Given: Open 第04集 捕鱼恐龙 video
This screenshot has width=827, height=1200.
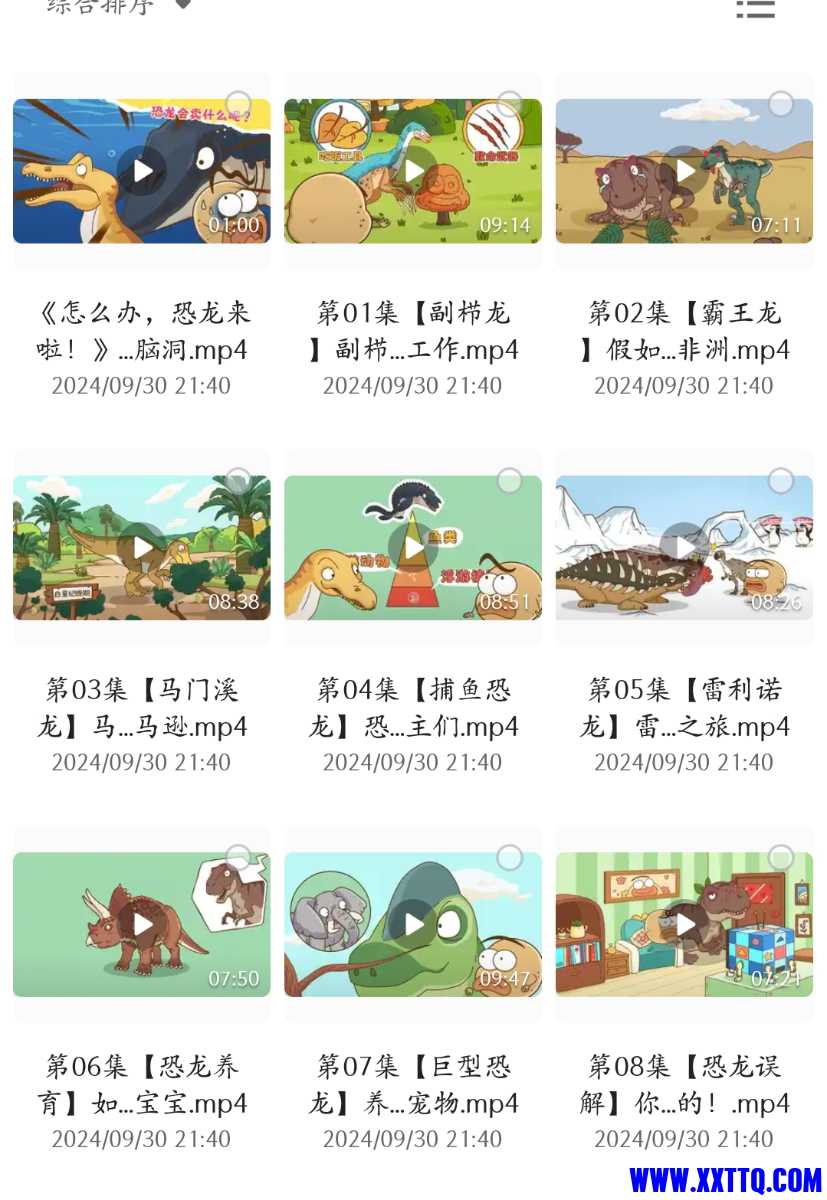Looking at the screenshot, I should coord(413,548).
